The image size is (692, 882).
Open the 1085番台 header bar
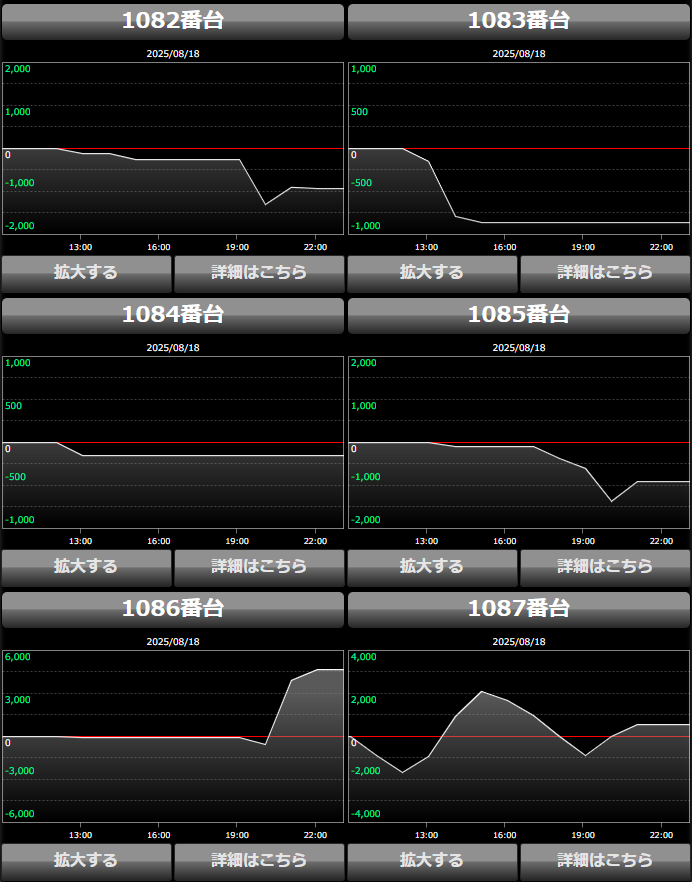519,315
